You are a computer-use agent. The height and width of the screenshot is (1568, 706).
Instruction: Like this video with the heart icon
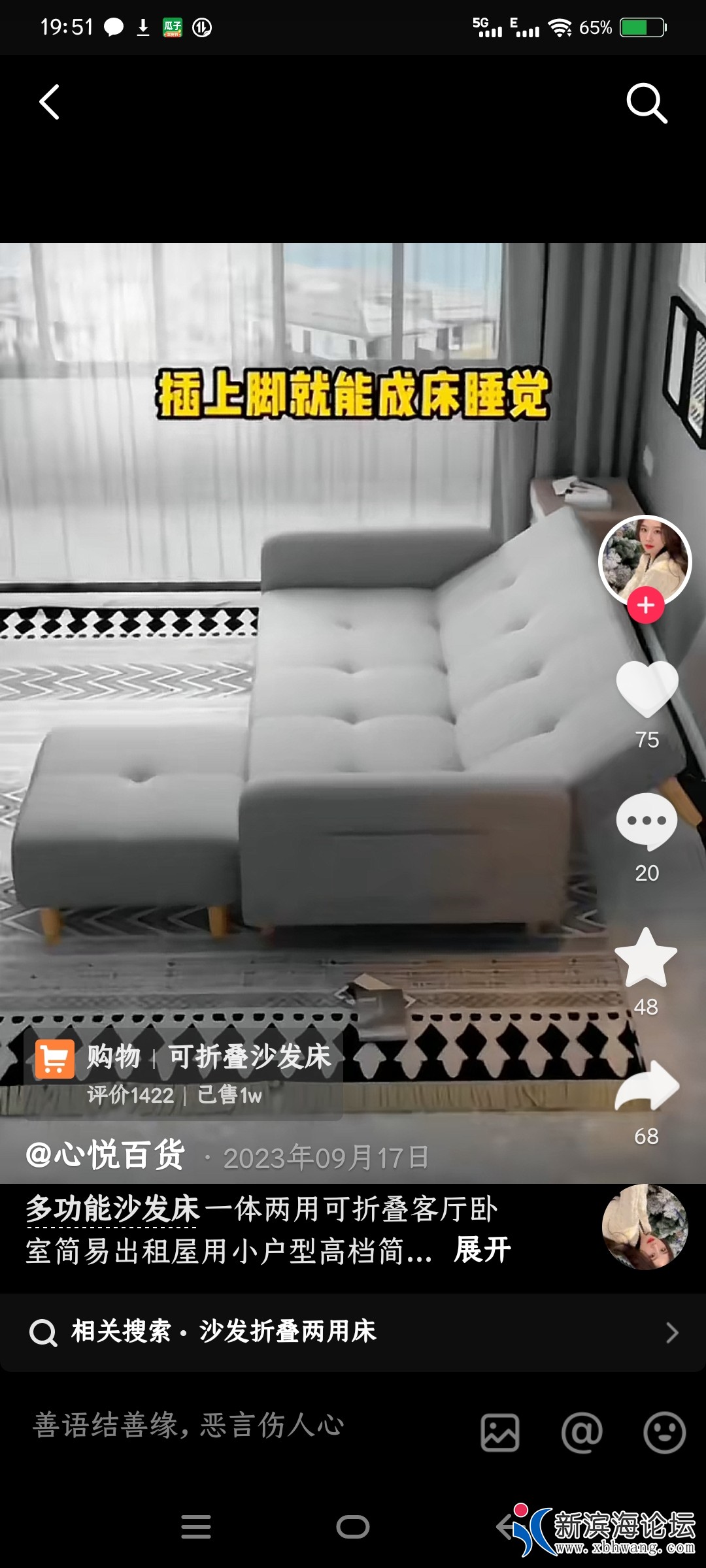(647, 689)
